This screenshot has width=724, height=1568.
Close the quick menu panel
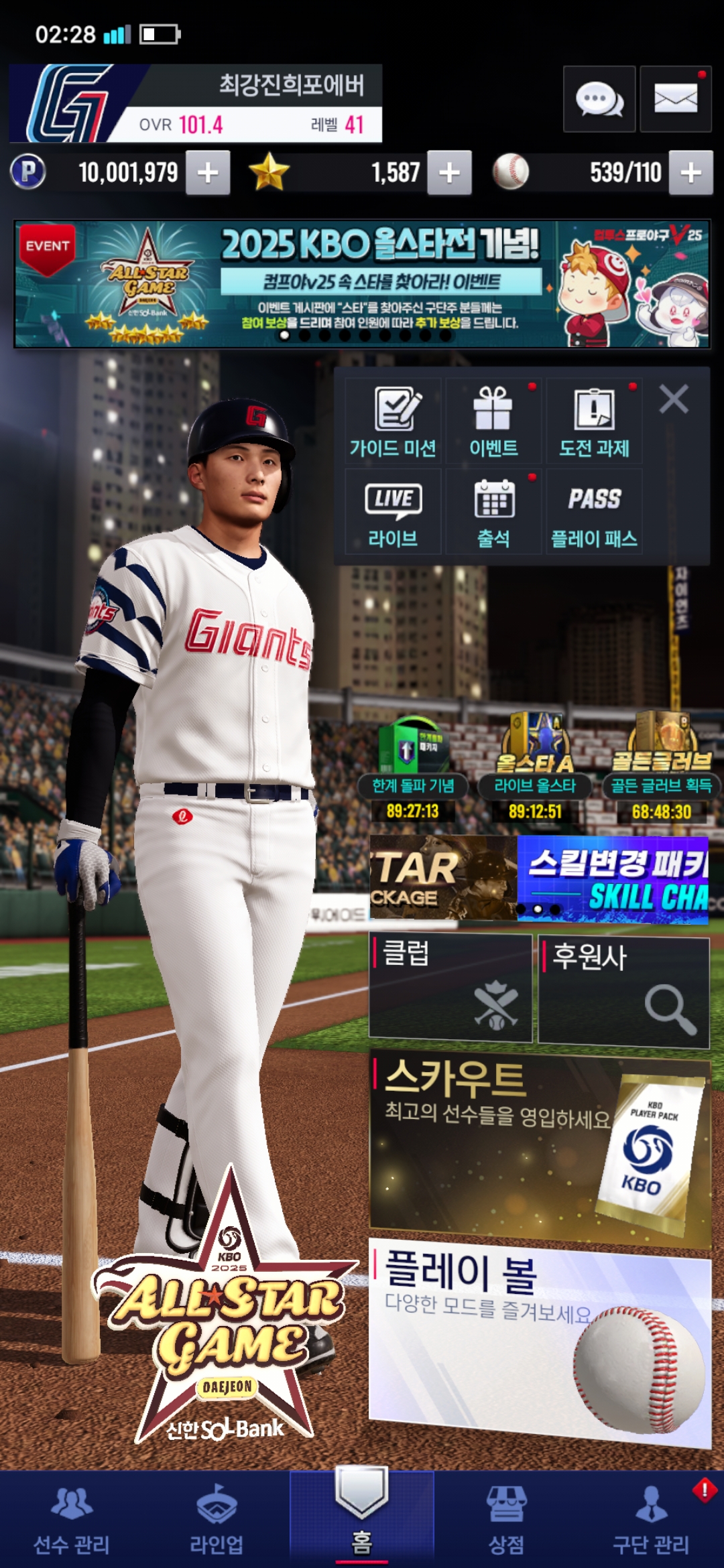point(674,399)
